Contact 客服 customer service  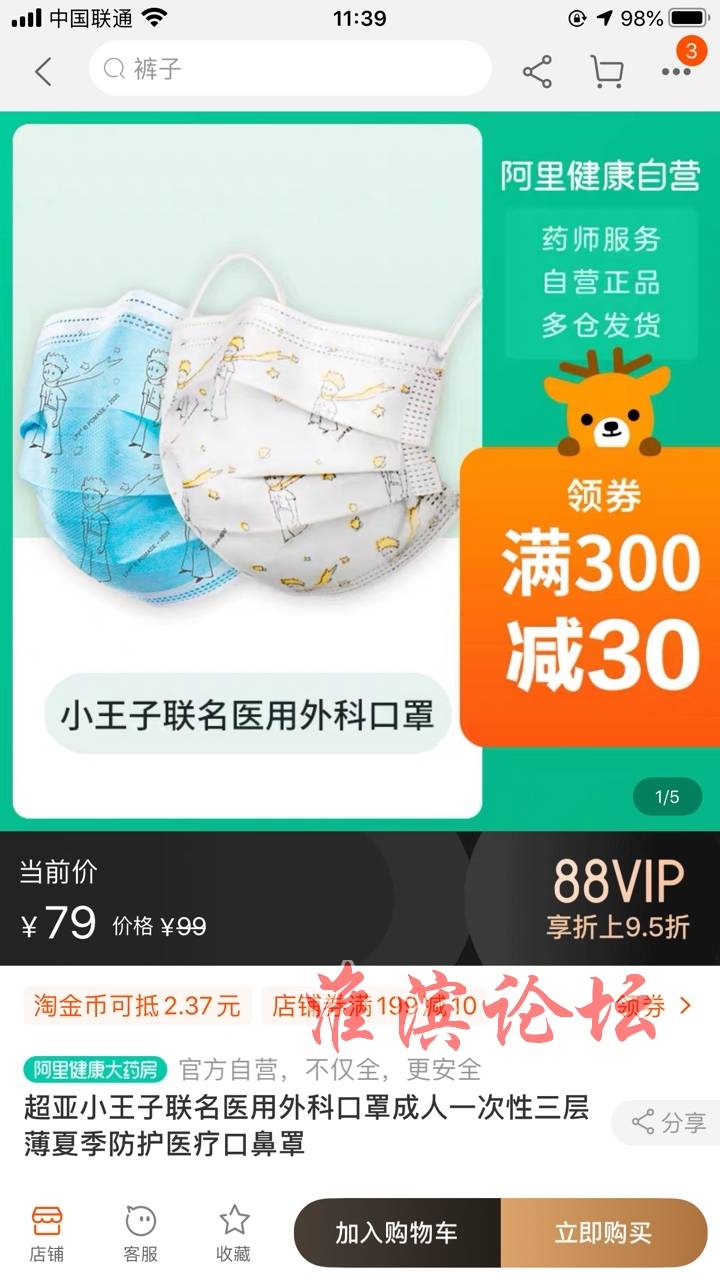140,1233
